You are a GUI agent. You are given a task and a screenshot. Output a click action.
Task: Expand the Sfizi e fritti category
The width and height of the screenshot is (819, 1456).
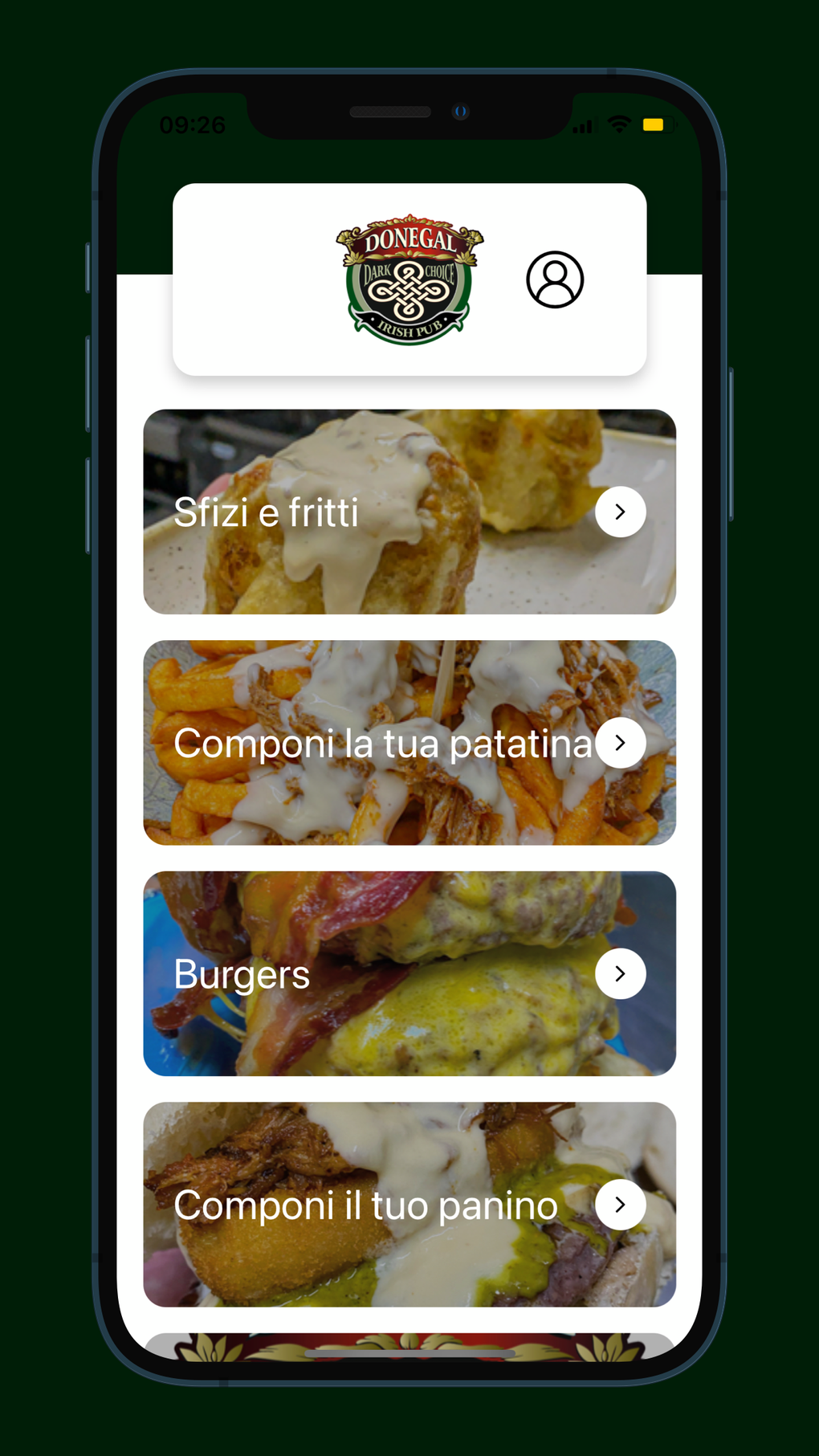[620, 512]
